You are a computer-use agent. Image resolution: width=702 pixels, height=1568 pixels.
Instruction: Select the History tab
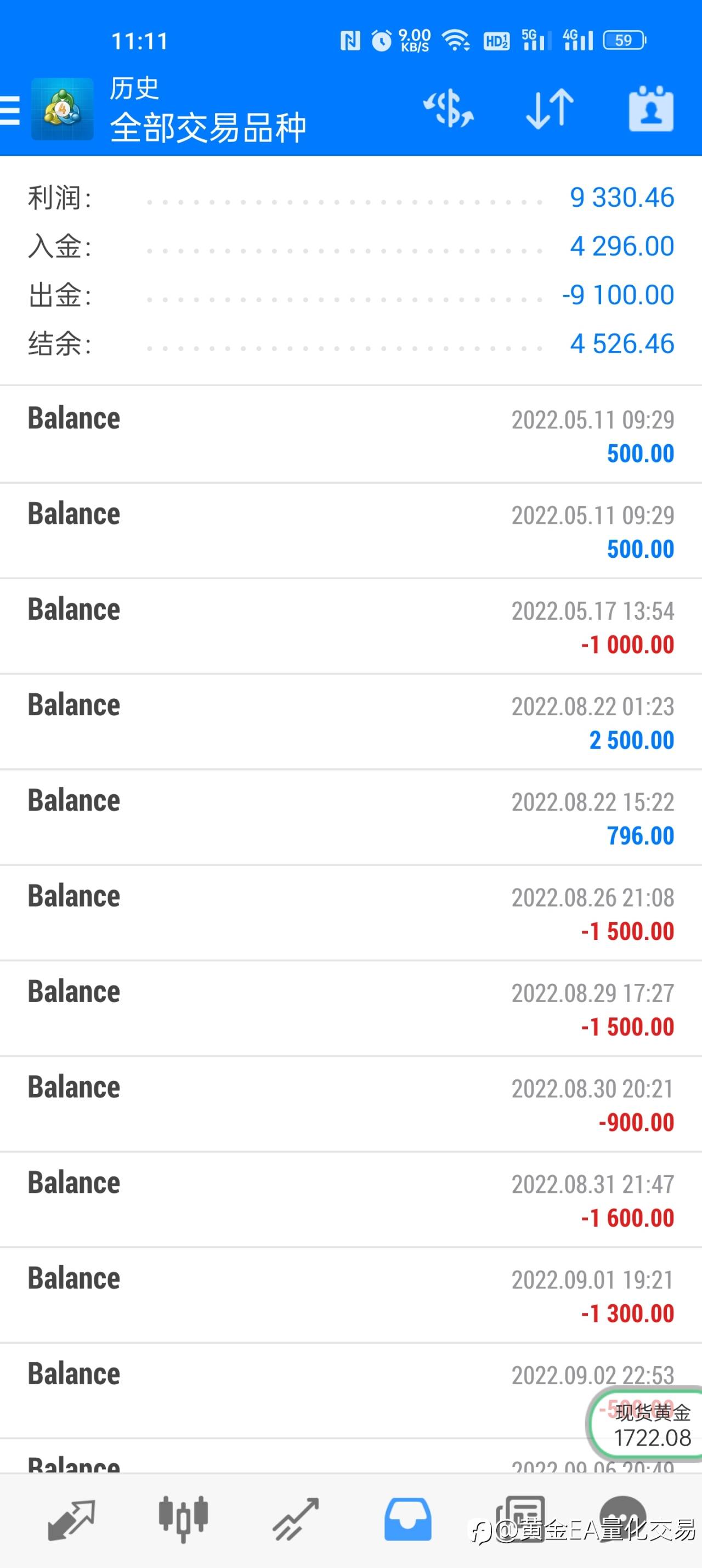(x=407, y=1520)
